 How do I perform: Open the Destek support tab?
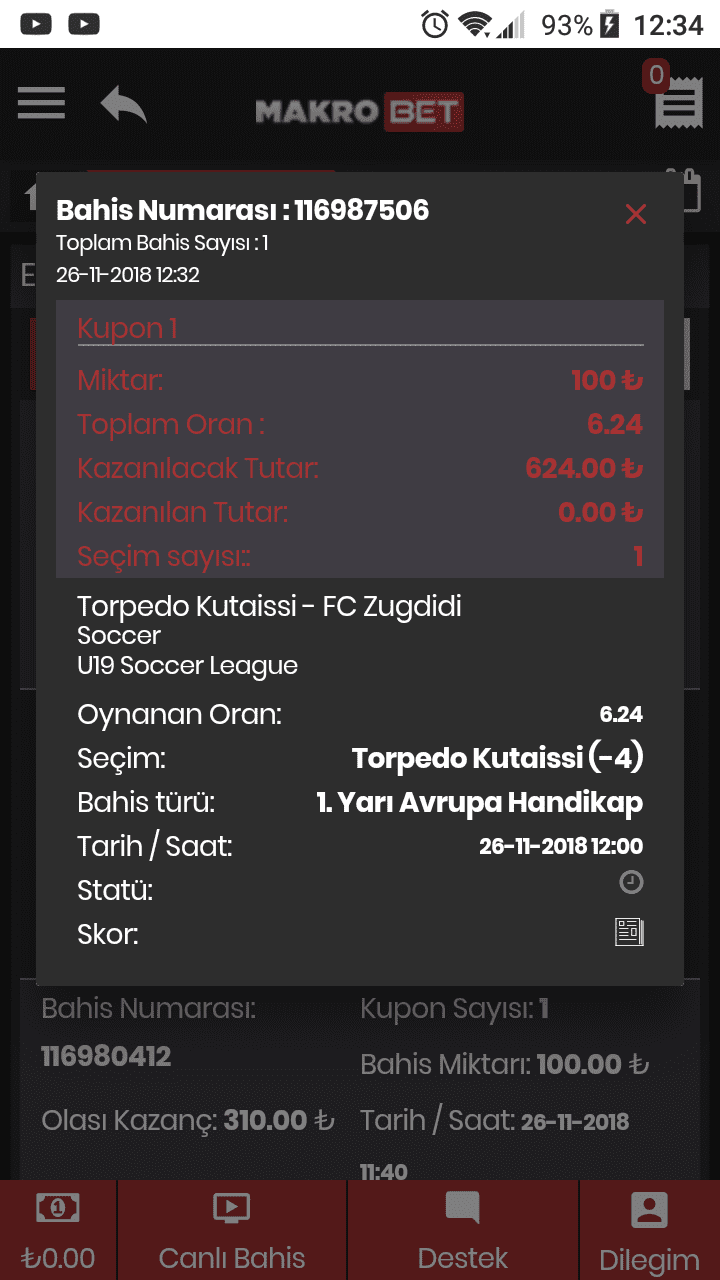pyautogui.click(x=463, y=1230)
